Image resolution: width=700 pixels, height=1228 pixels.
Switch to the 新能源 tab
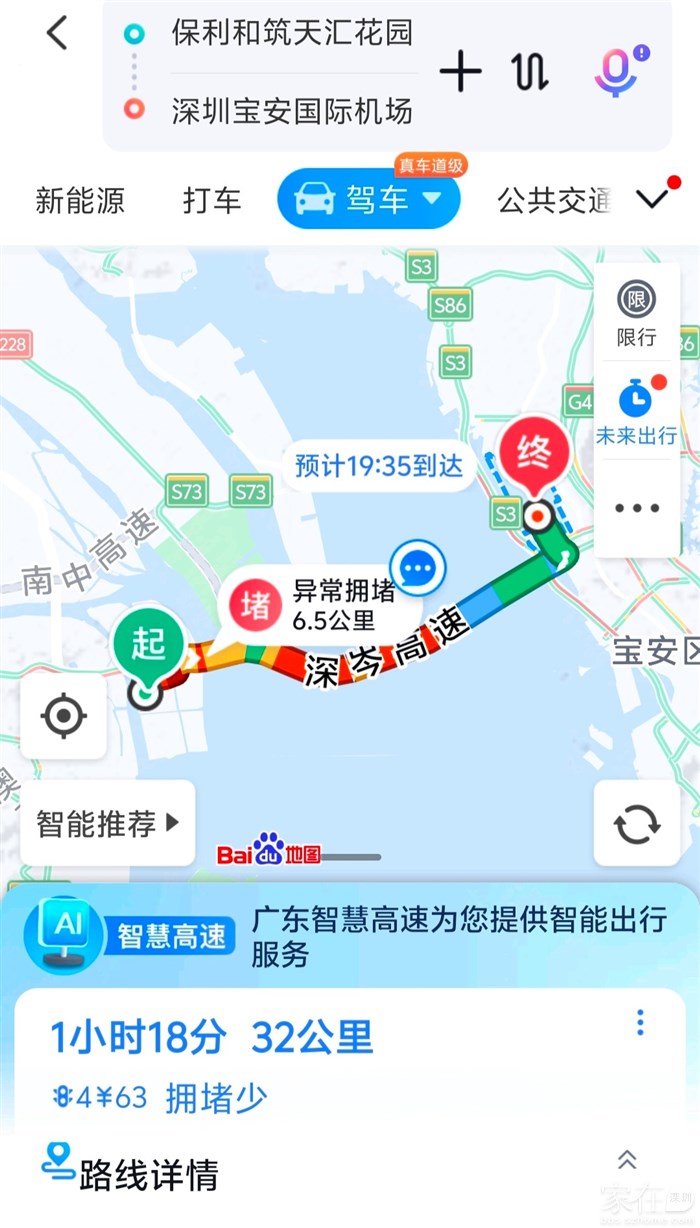pyautogui.click(x=80, y=200)
